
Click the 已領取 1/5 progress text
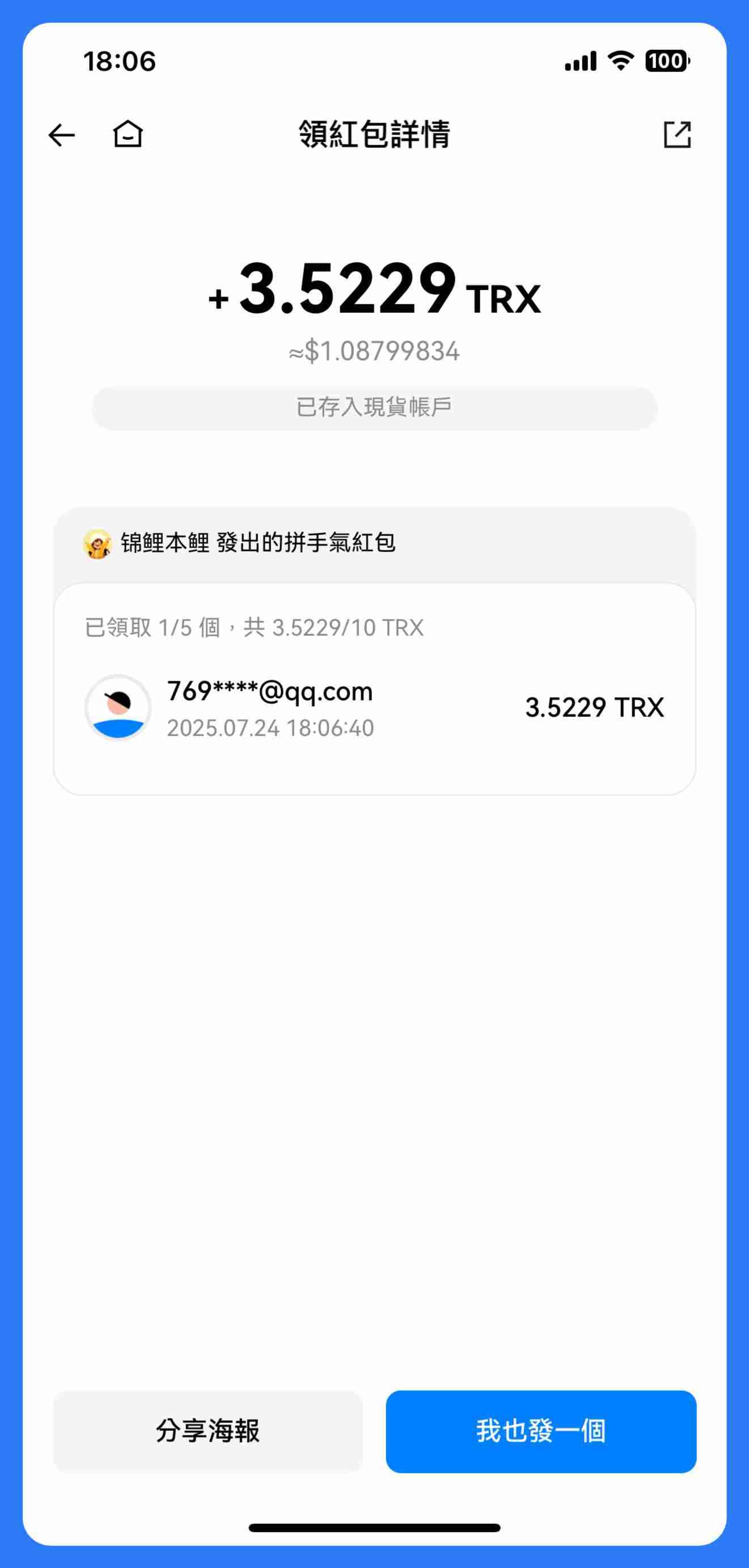[x=254, y=626]
